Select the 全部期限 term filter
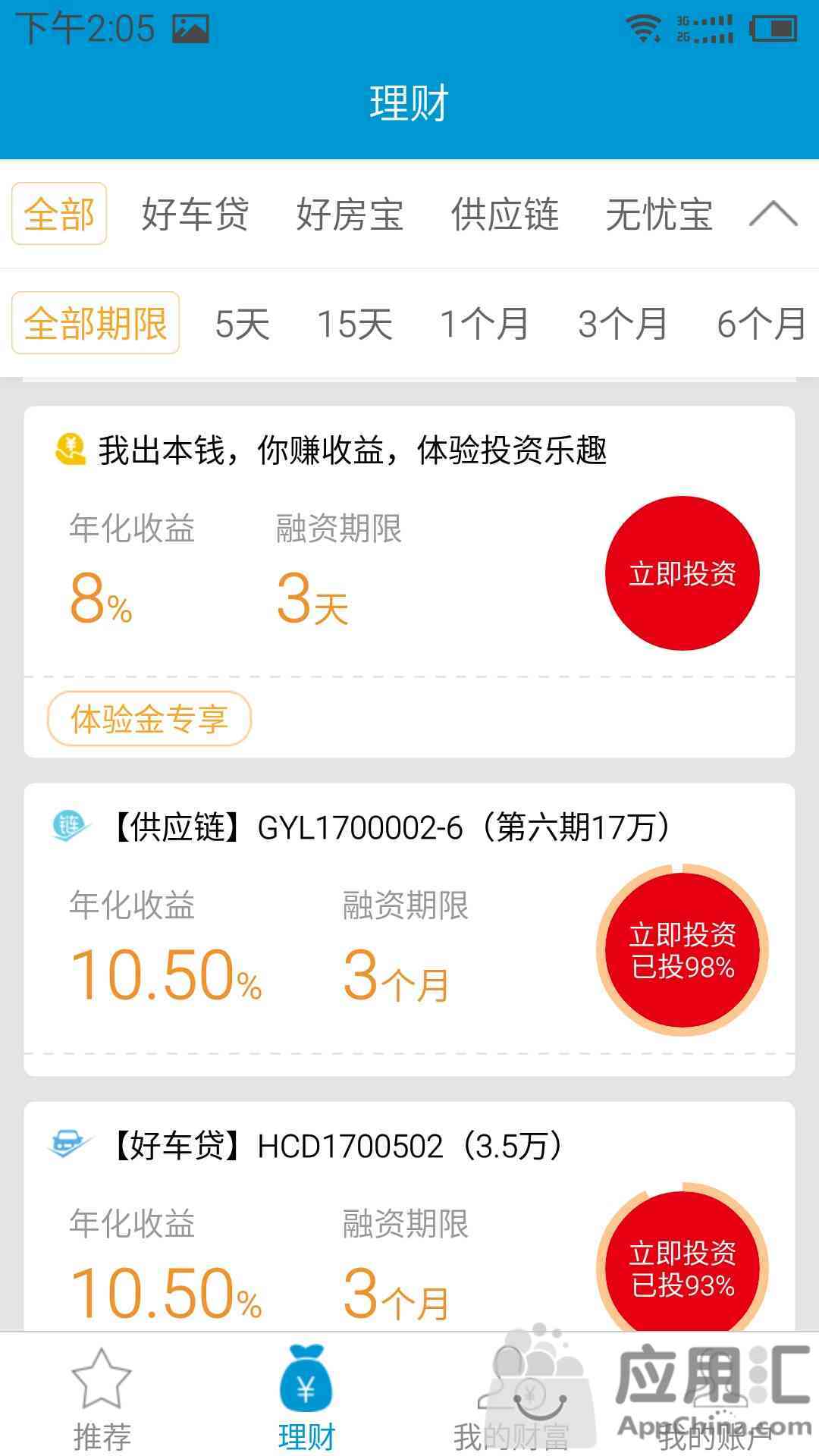 [96, 323]
